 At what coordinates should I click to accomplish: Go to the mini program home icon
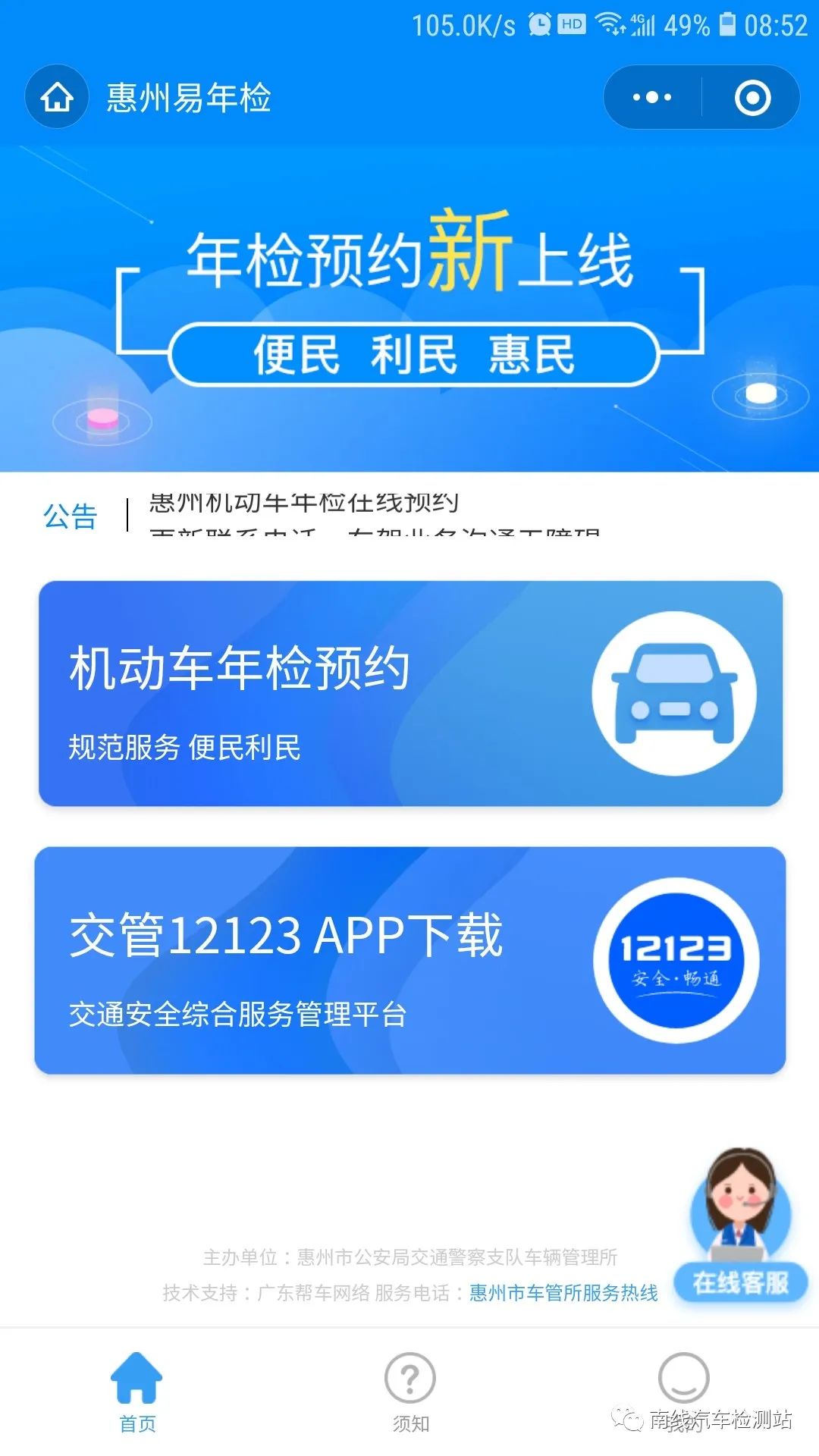tap(57, 97)
